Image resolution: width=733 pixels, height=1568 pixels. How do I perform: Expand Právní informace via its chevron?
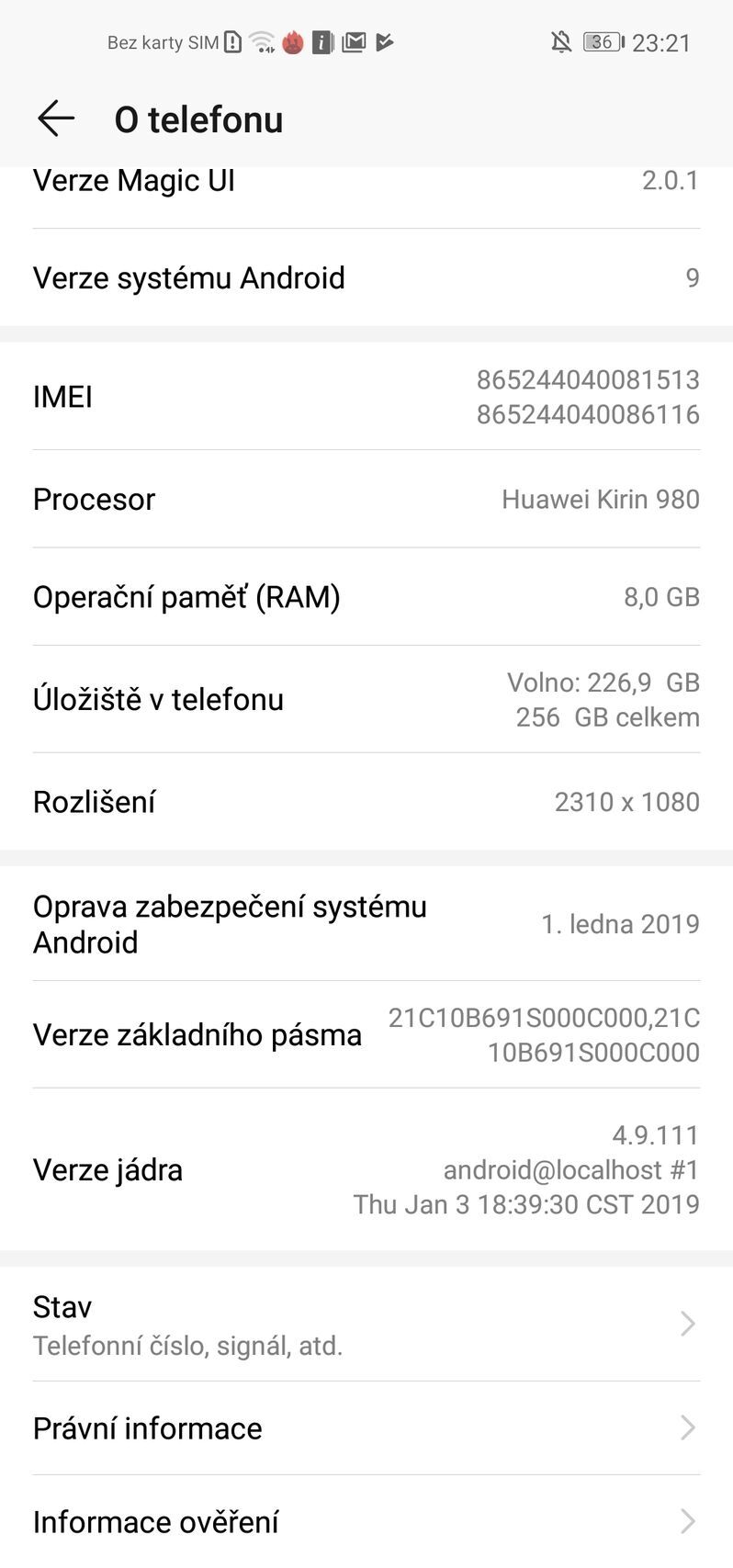pyautogui.click(x=687, y=1427)
